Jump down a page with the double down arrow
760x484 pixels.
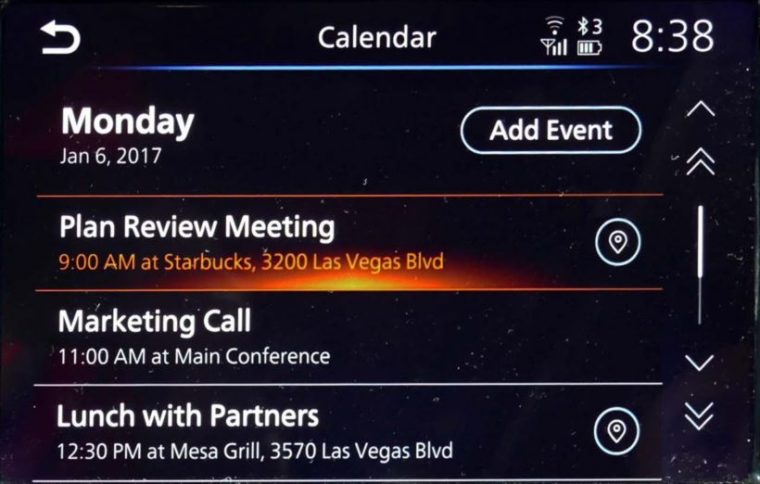[x=701, y=415]
